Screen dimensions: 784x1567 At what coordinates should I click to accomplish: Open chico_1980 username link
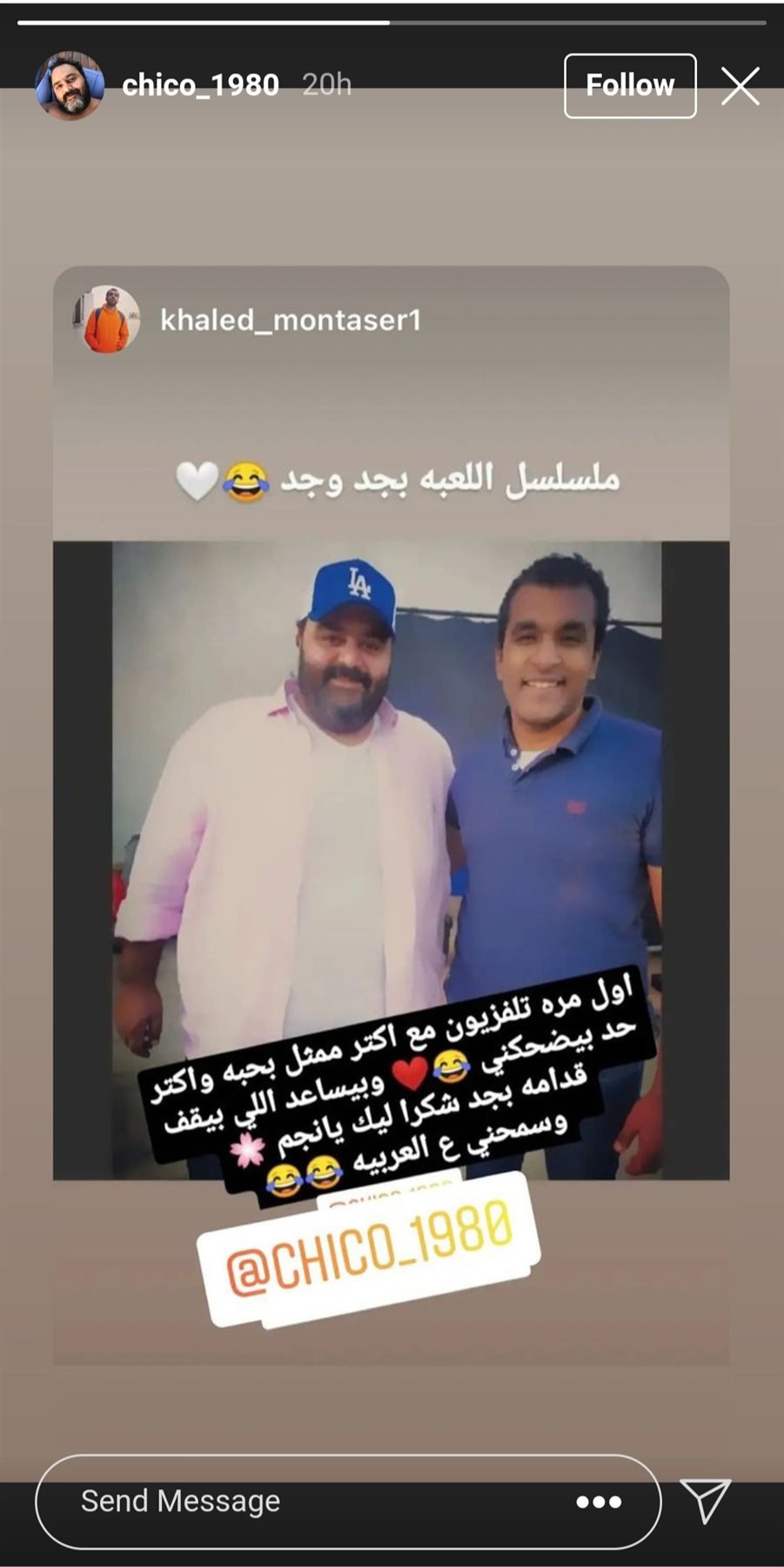point(200,85)
